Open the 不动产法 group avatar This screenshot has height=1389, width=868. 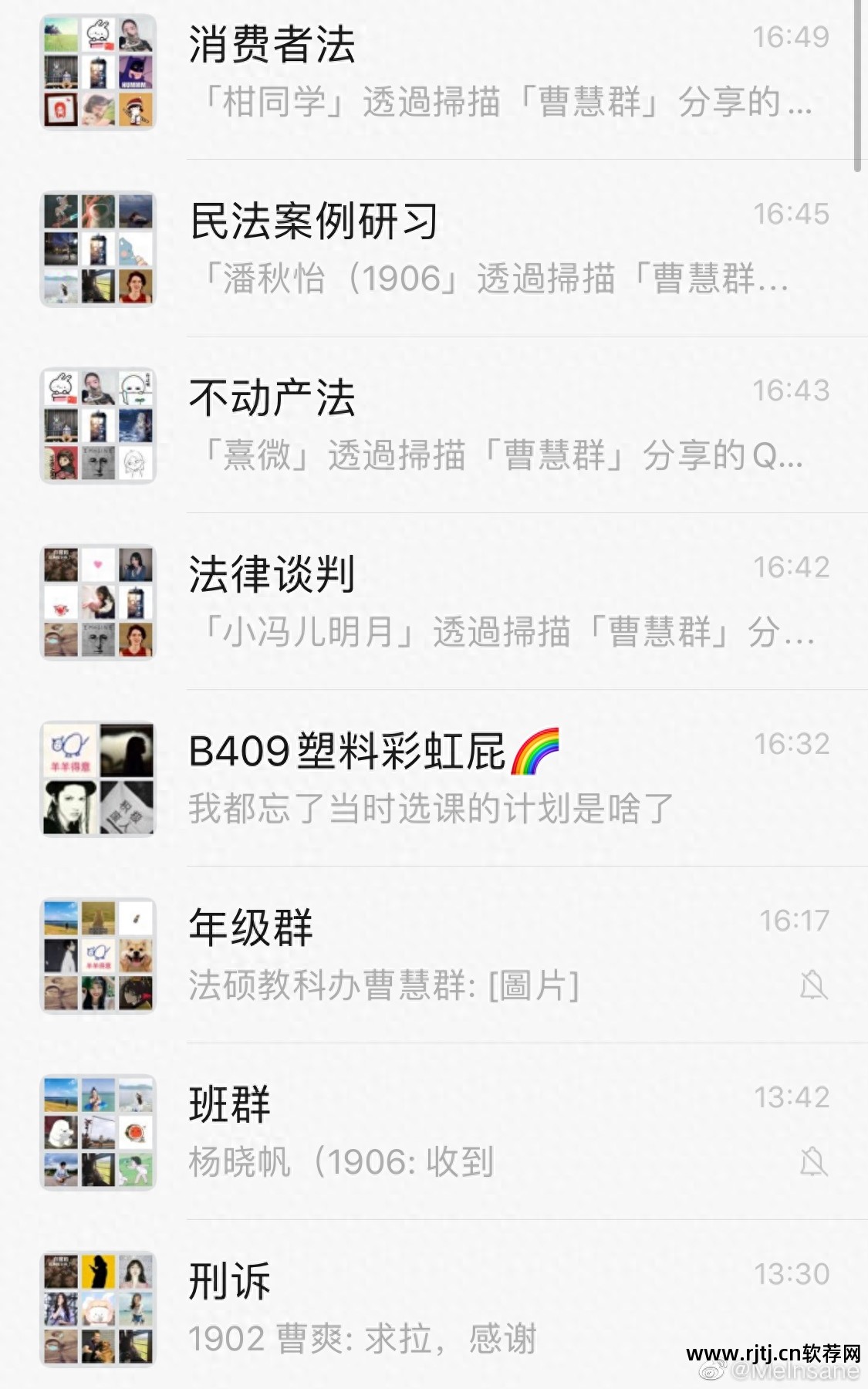(x=96, y=424)
